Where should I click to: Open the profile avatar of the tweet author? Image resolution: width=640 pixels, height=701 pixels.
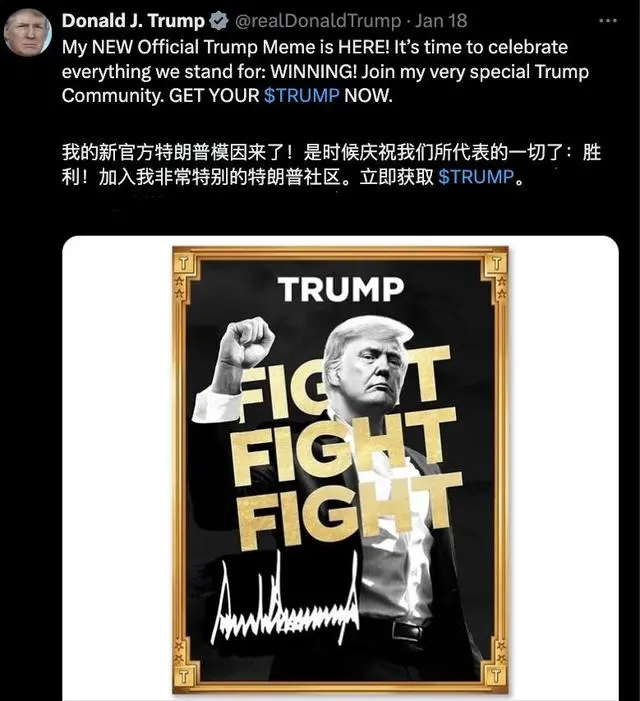pos(26,34)
